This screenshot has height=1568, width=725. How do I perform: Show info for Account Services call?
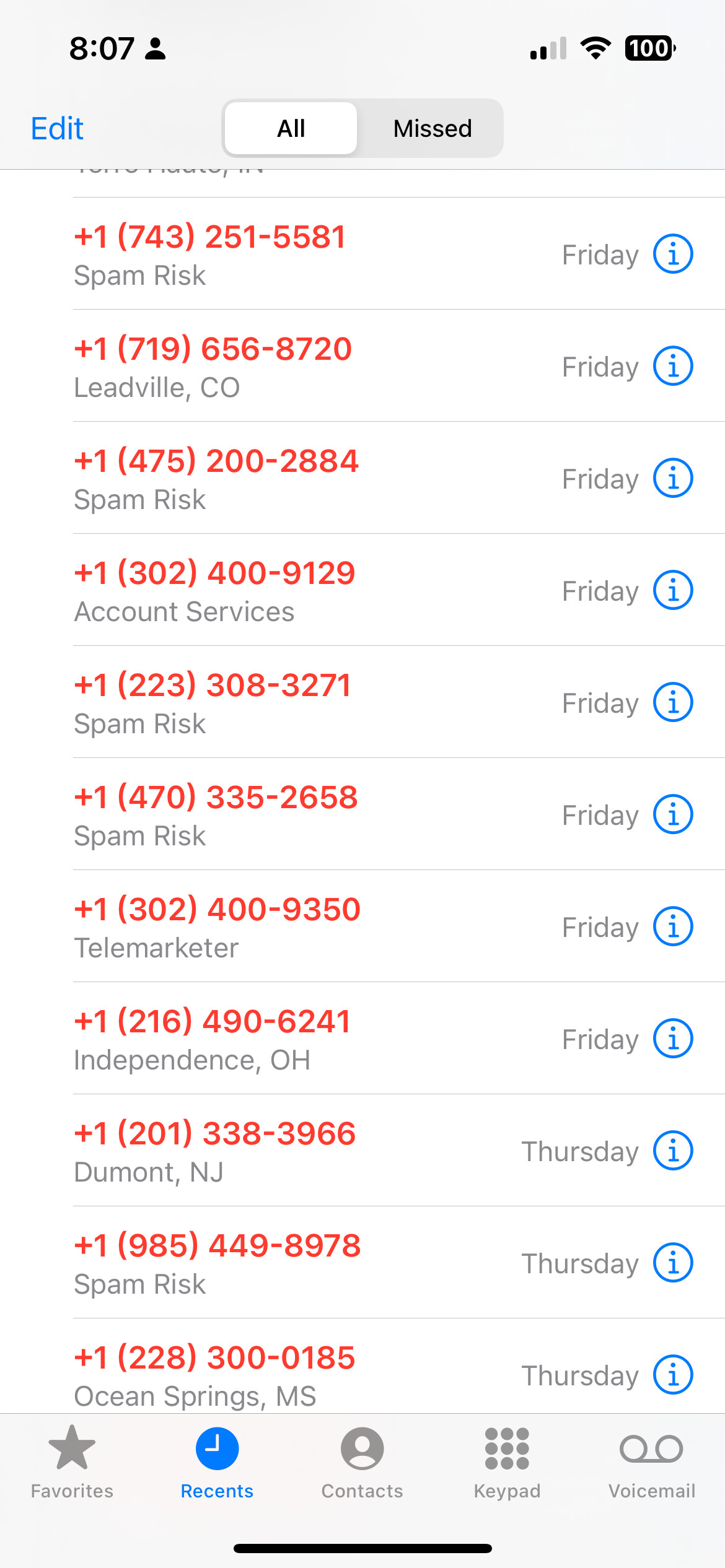tap(672, 590)
